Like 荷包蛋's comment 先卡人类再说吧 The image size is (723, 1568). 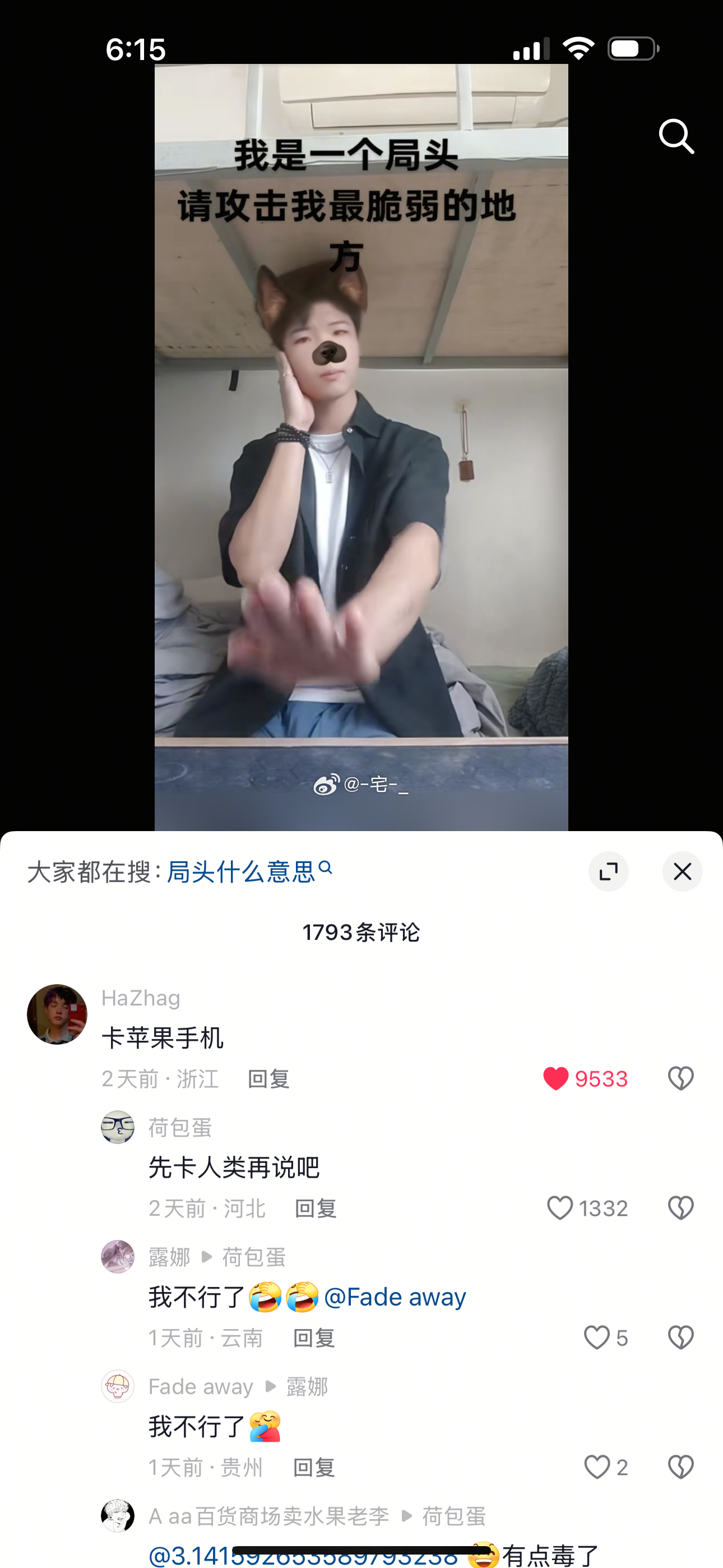(x=559, y=1209)
